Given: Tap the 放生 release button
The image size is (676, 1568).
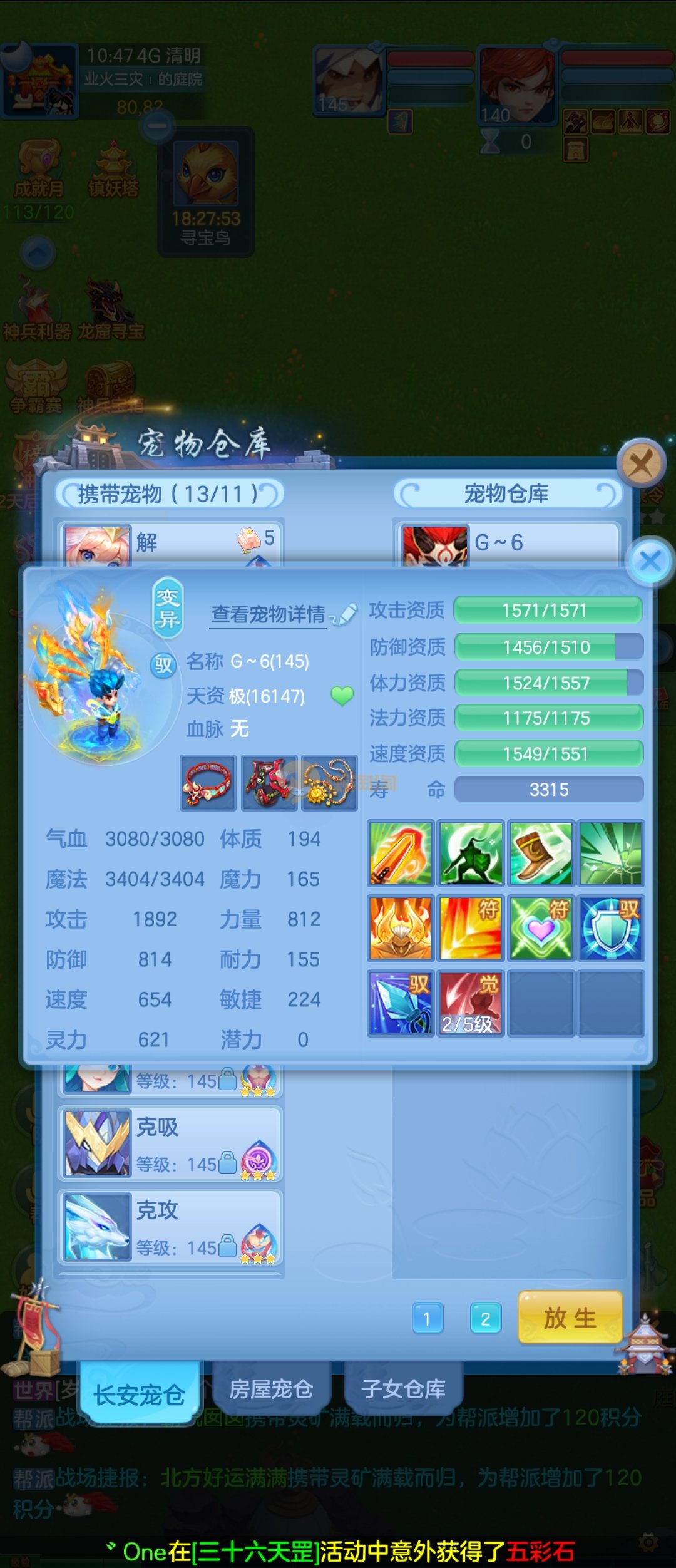Looking at the screenshot, I should (570, 1318).
